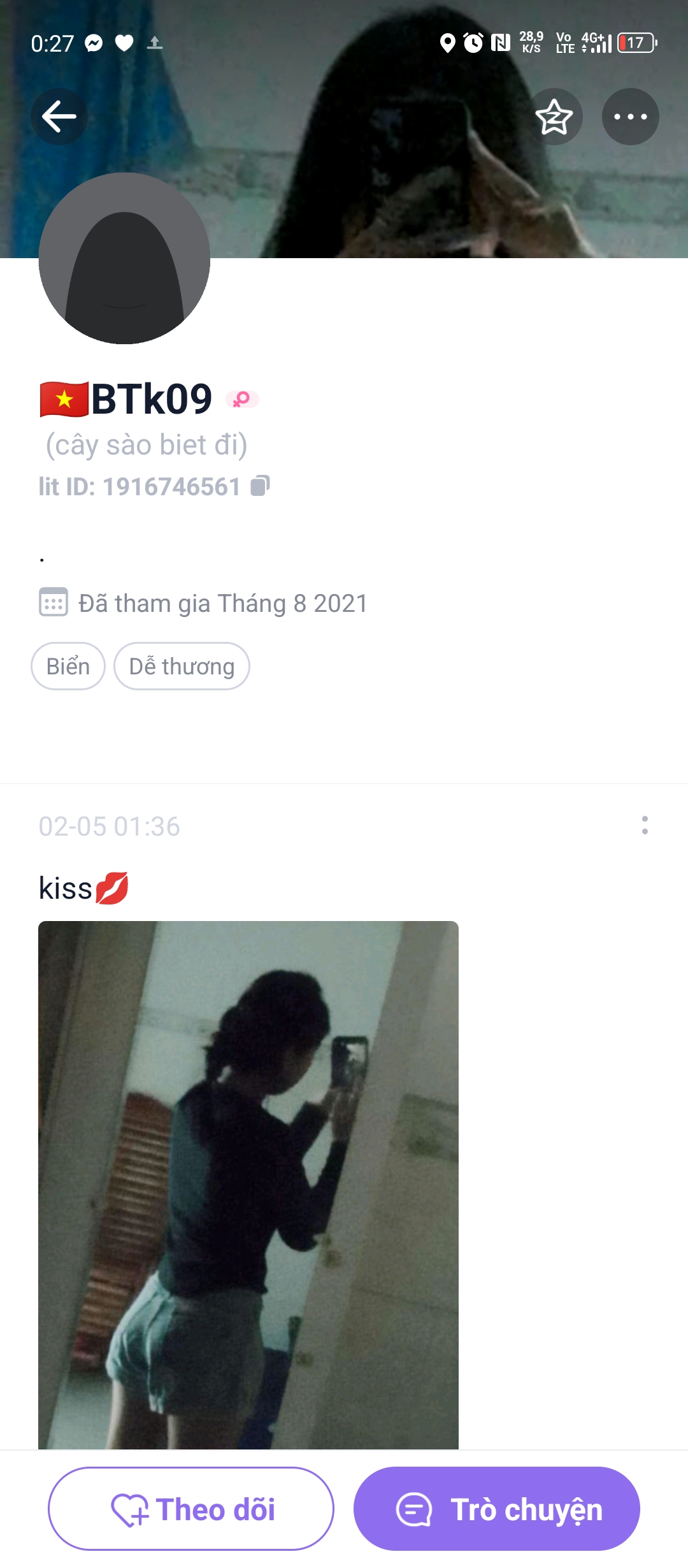Open the three-dot profile menu
The height and width of the screenshot is (1568, 688).
(630, 117)
